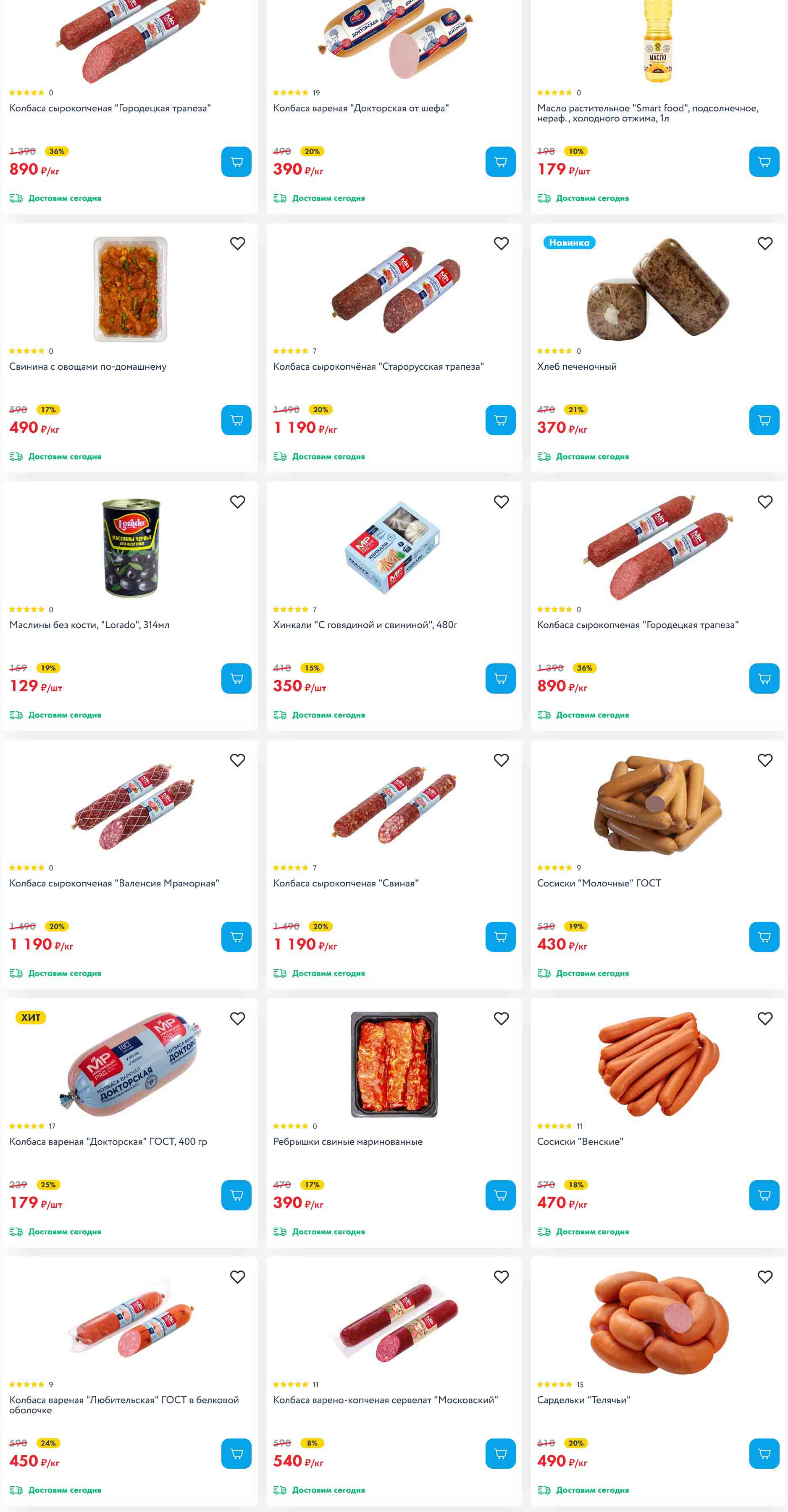Image resolution: width=788 pixels, height=1512 pixels.
Task: Add Свинина с овощами по-домашнему to cart
Action: [236, 420]
